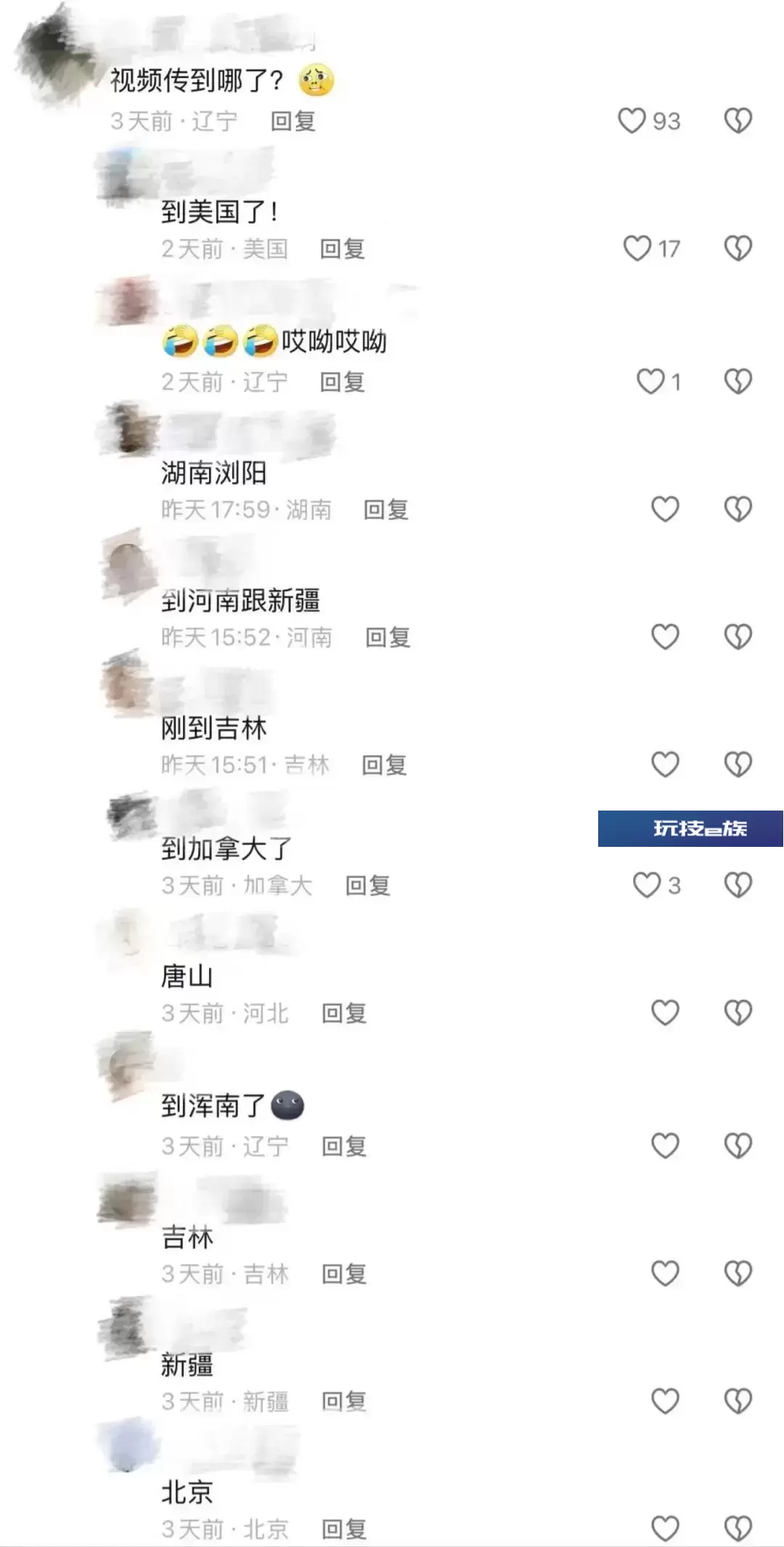The image size is (784, 1547).
Task: Like the comment 到加拿大了
Action: pos(646,885)
